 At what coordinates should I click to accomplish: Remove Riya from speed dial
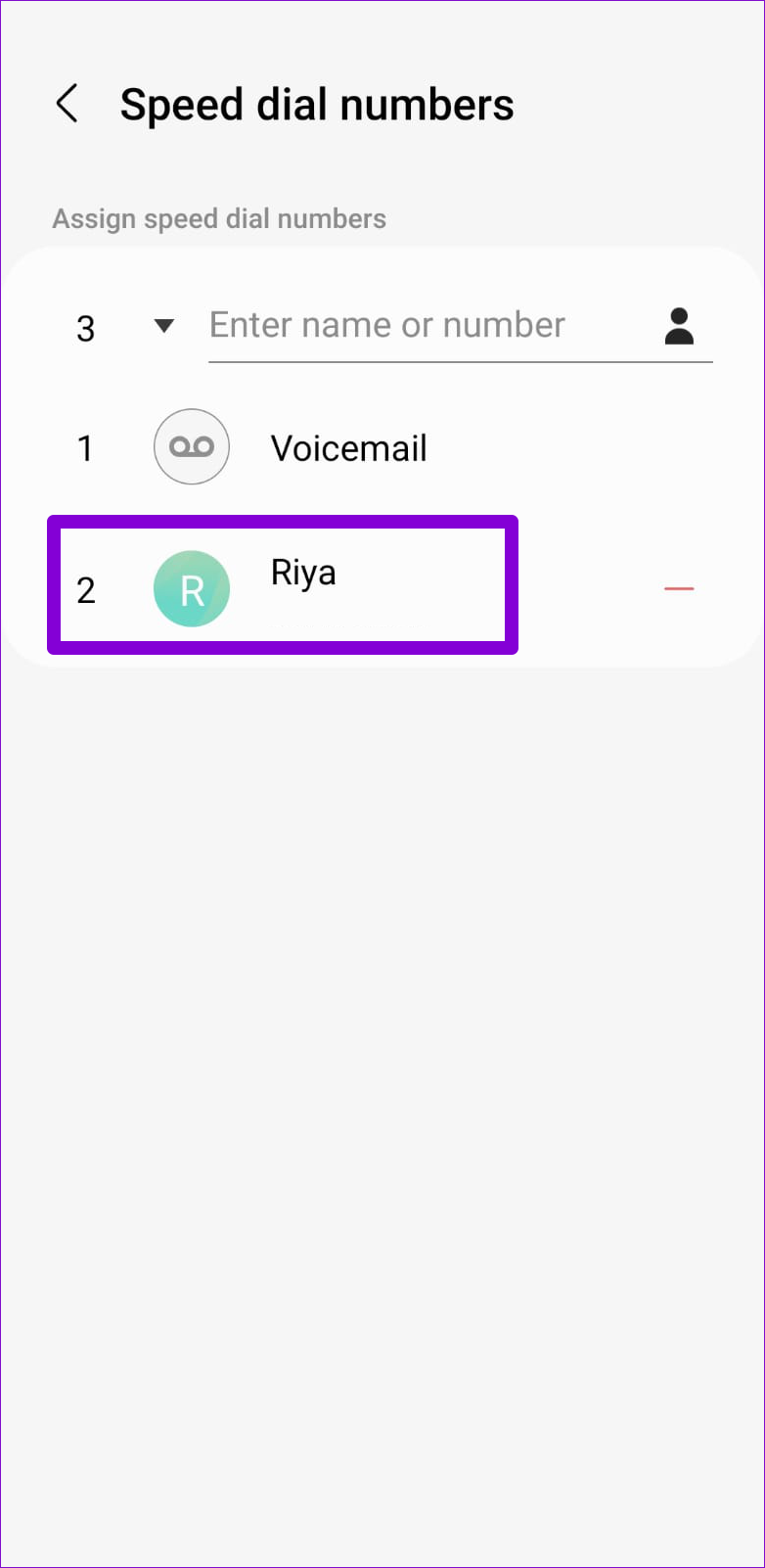click(x=679, y=588)
